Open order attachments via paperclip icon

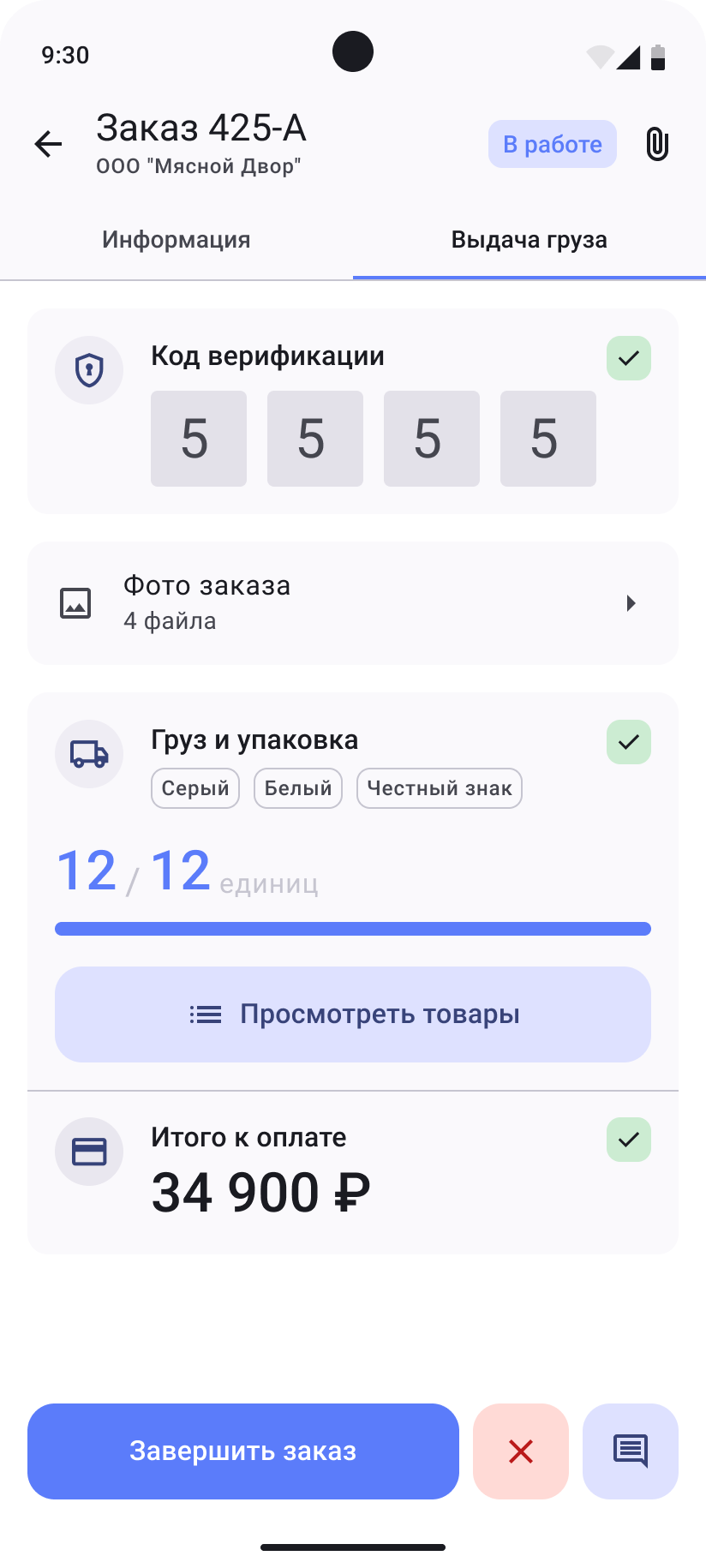coord(657,144)
